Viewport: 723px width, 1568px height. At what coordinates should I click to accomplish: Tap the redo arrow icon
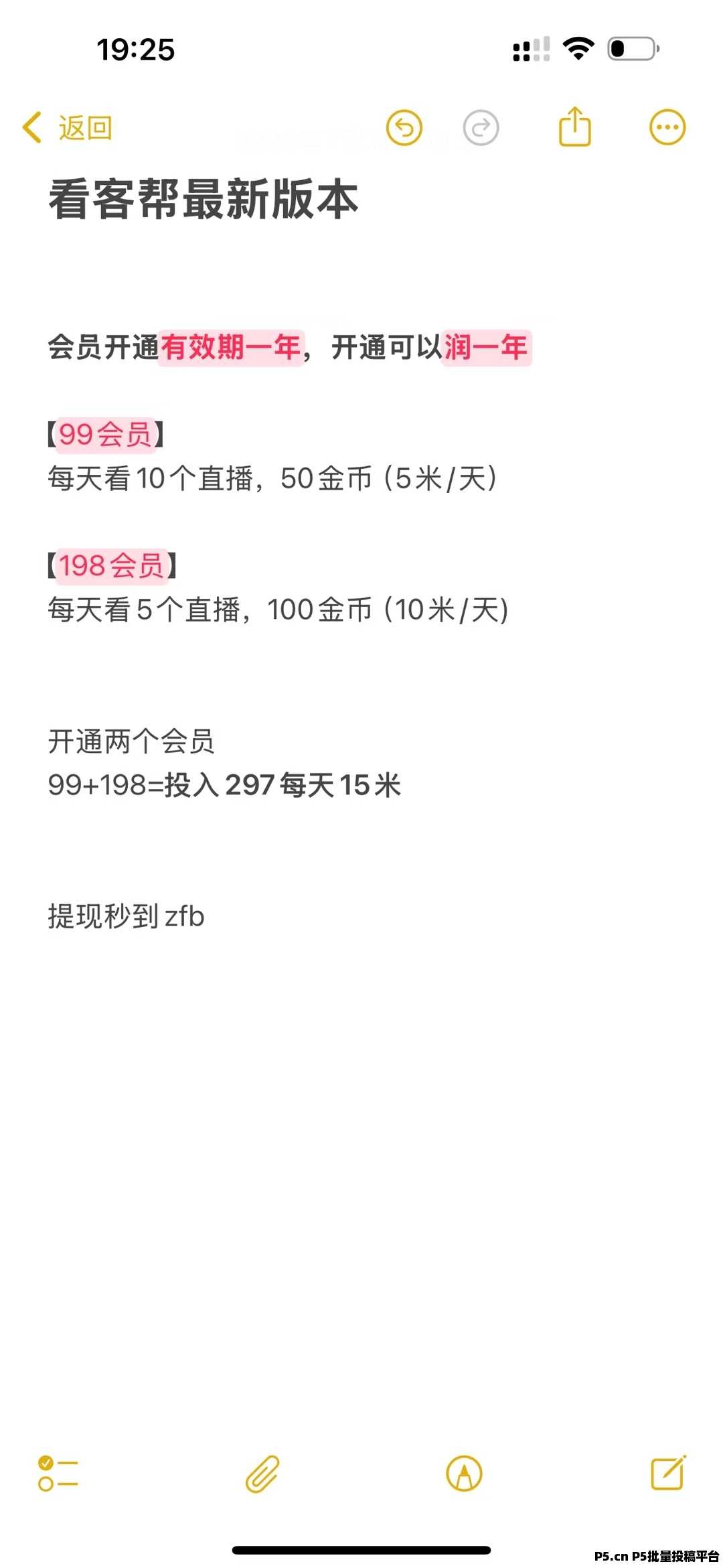(481, 127)
